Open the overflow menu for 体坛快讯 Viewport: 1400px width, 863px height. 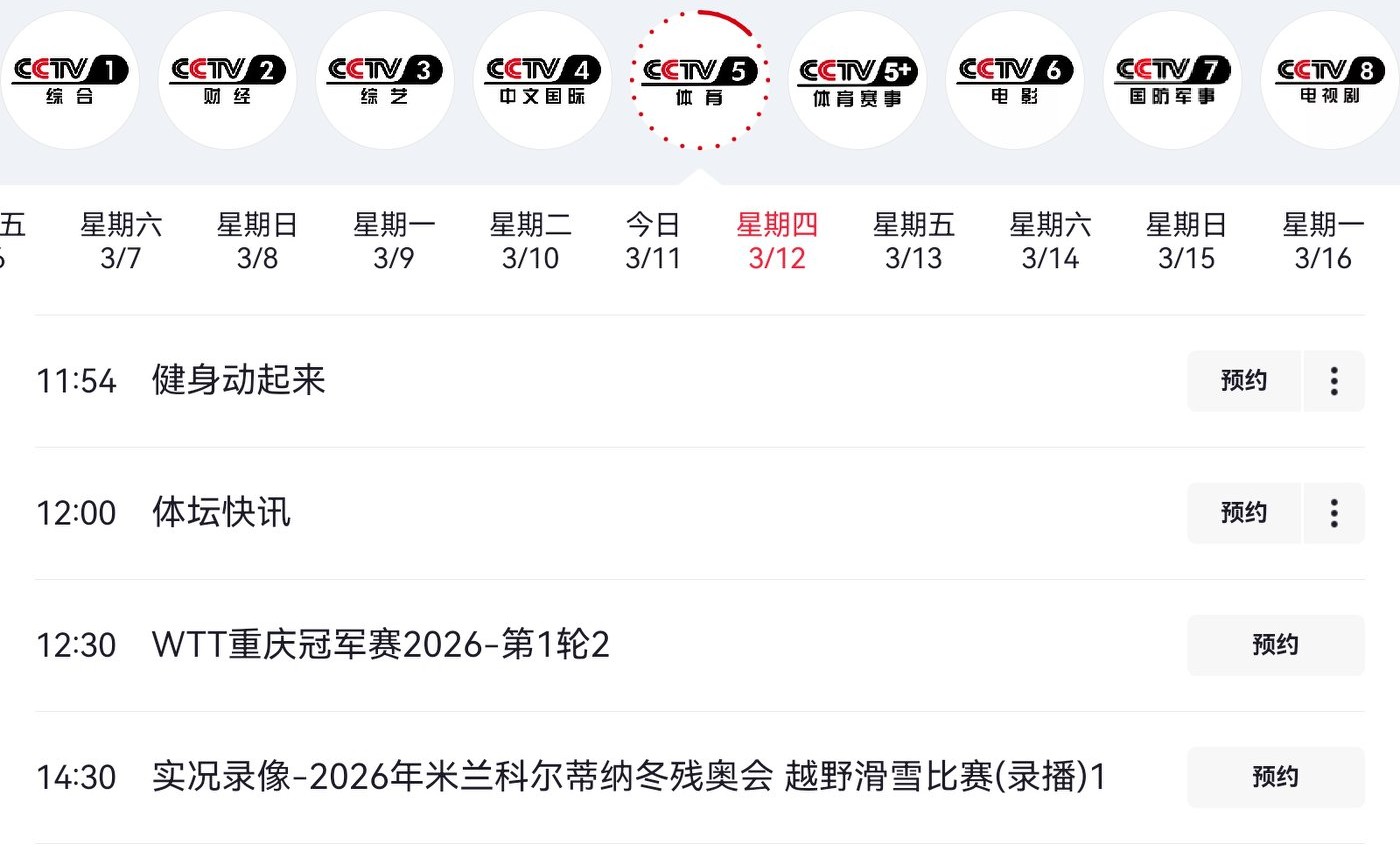[1334, 513]
